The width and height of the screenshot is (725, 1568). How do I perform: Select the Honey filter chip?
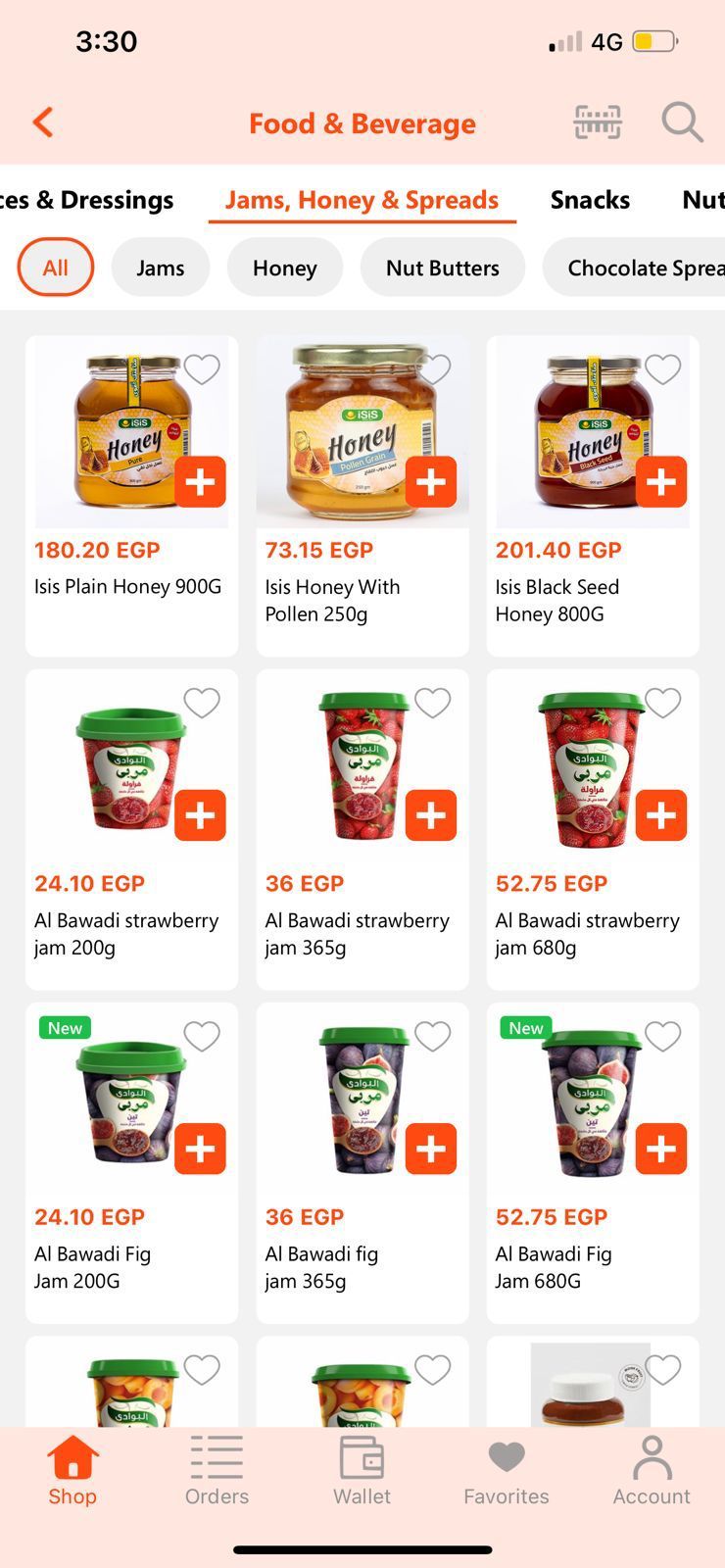click(284, 268)
